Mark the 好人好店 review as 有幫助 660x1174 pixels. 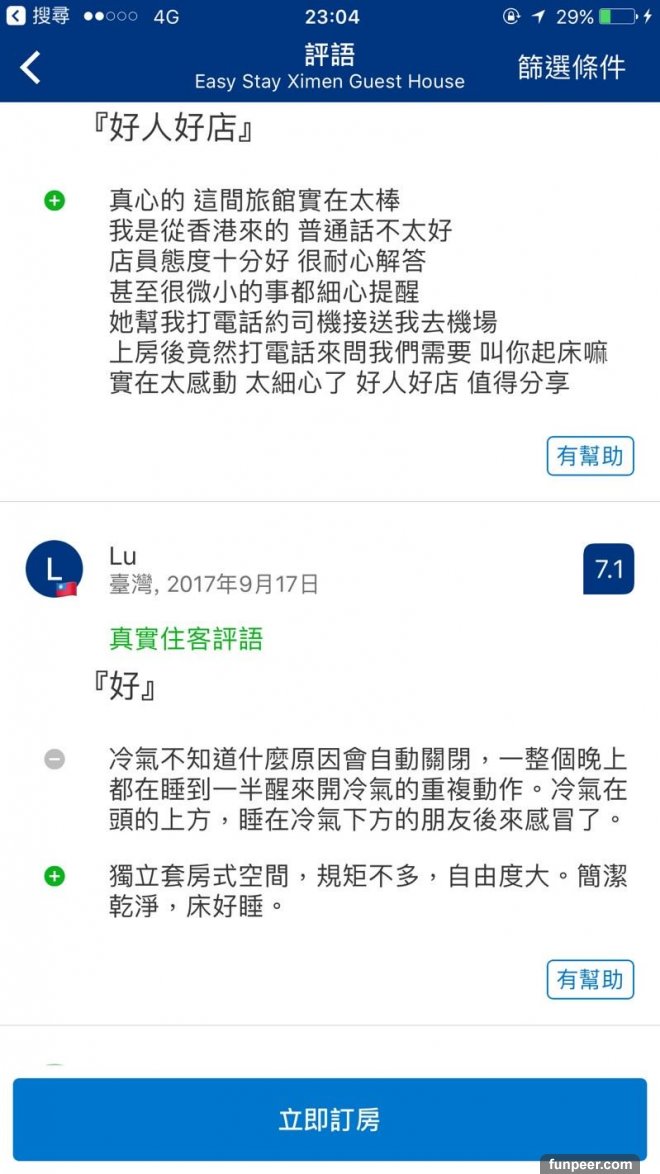pyautogui.click(x=590, y=456)
